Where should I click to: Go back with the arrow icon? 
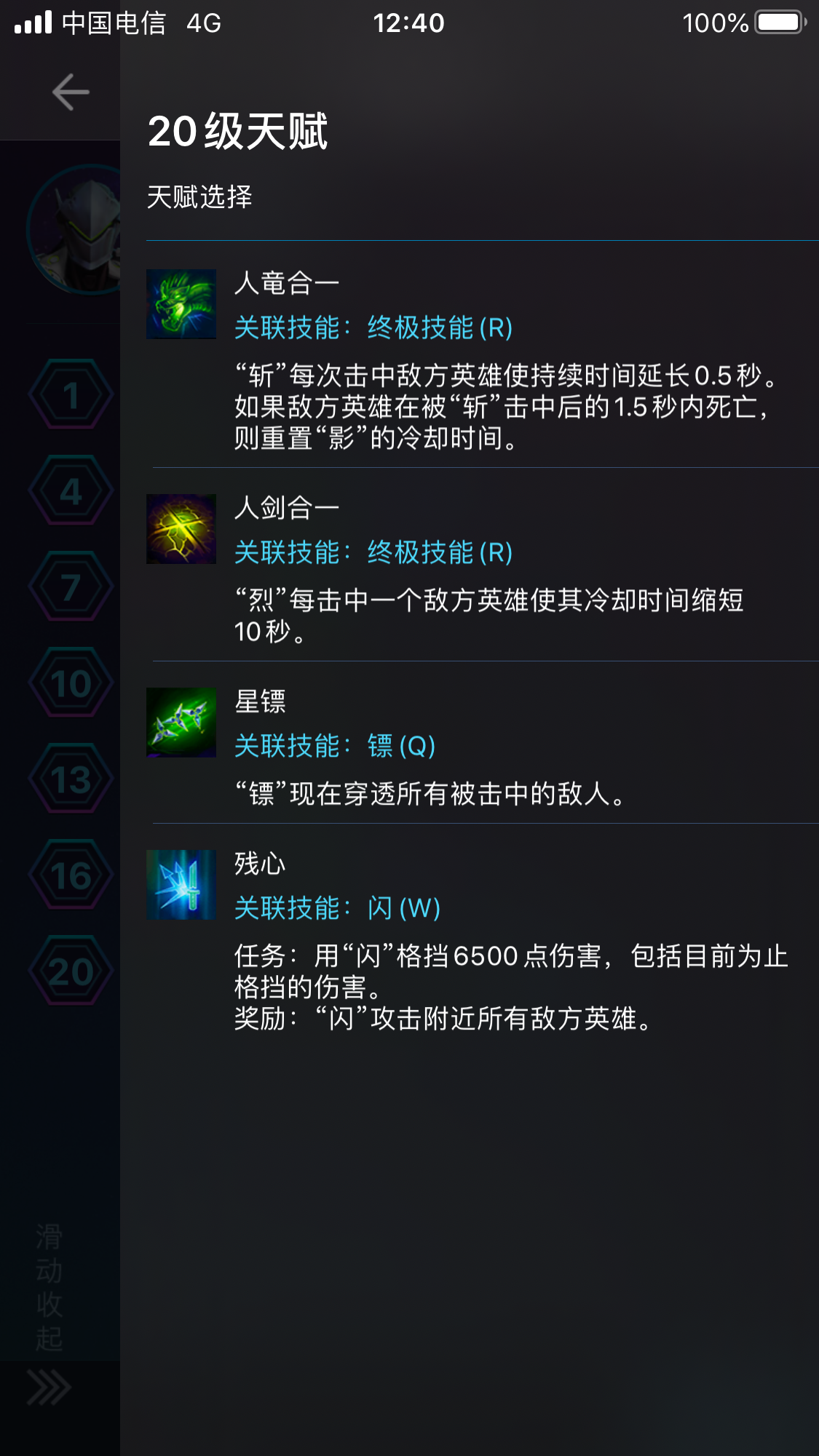[x=71, y=92]
